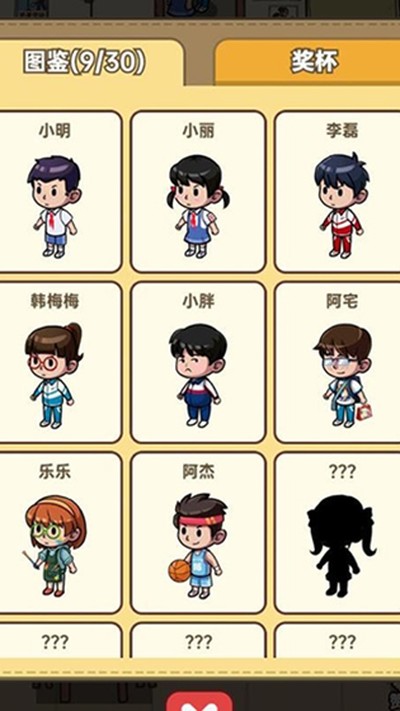Tap the locked pigtail silhouette card
The image size is (400, 711).
[x=338, y=533]
